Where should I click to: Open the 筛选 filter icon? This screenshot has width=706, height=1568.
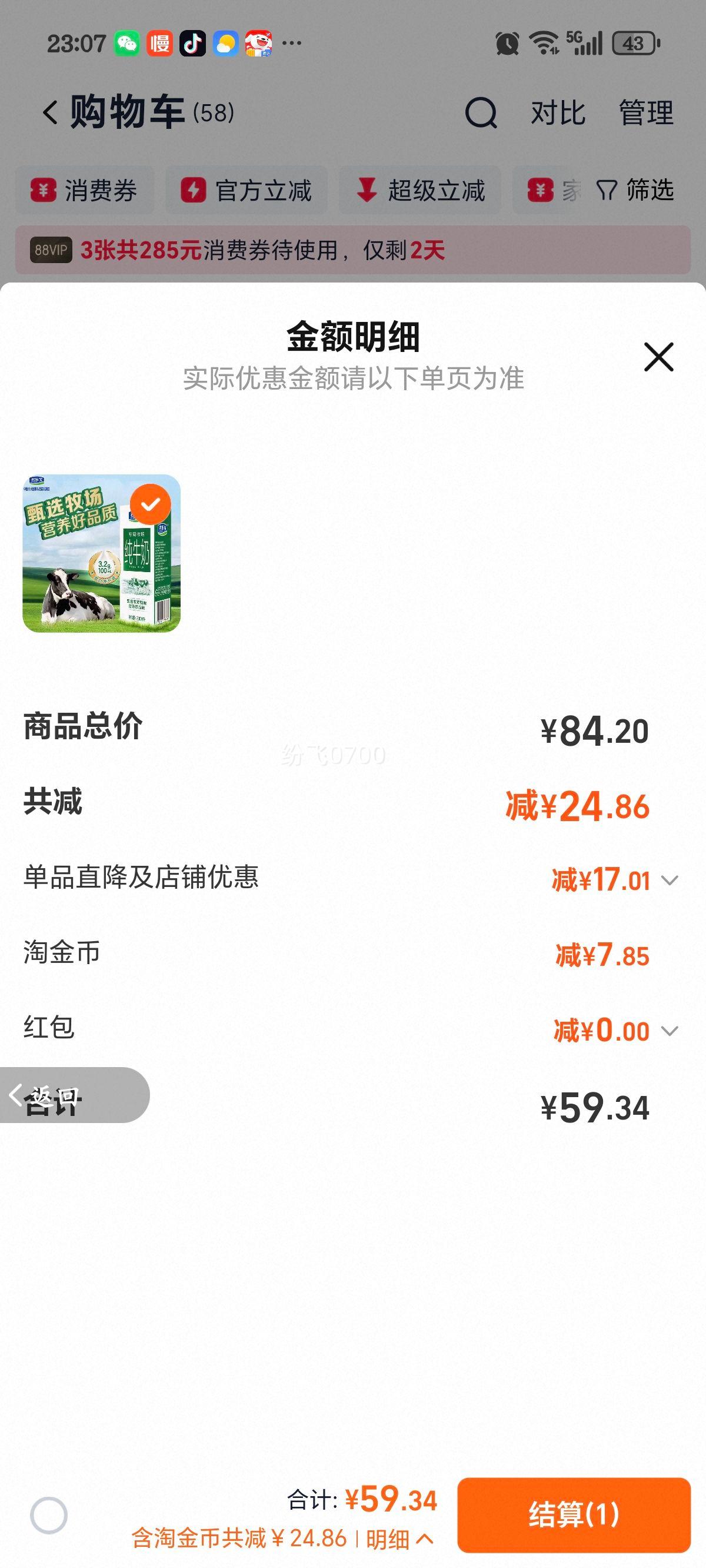tap(635, 190)
